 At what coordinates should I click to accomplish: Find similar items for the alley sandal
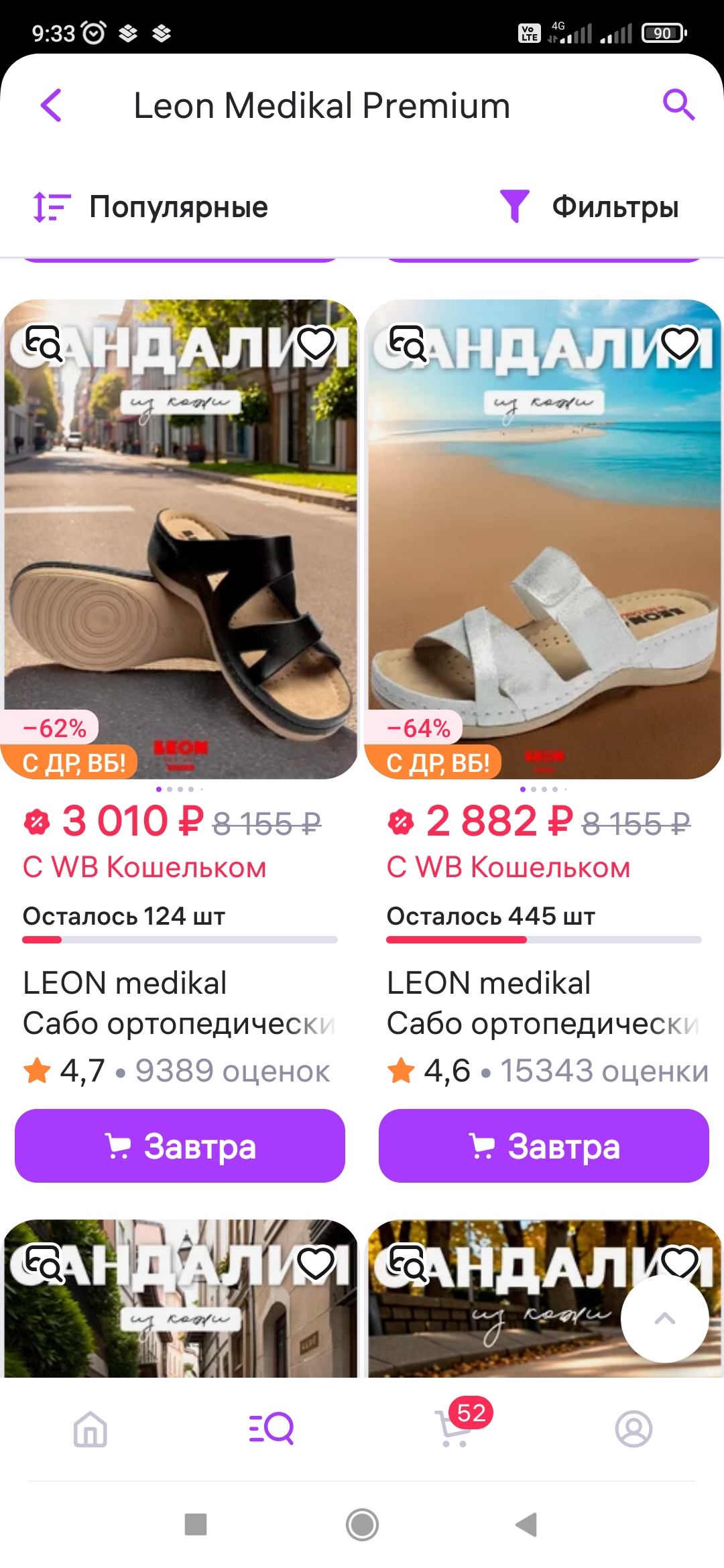[44, 1263]
